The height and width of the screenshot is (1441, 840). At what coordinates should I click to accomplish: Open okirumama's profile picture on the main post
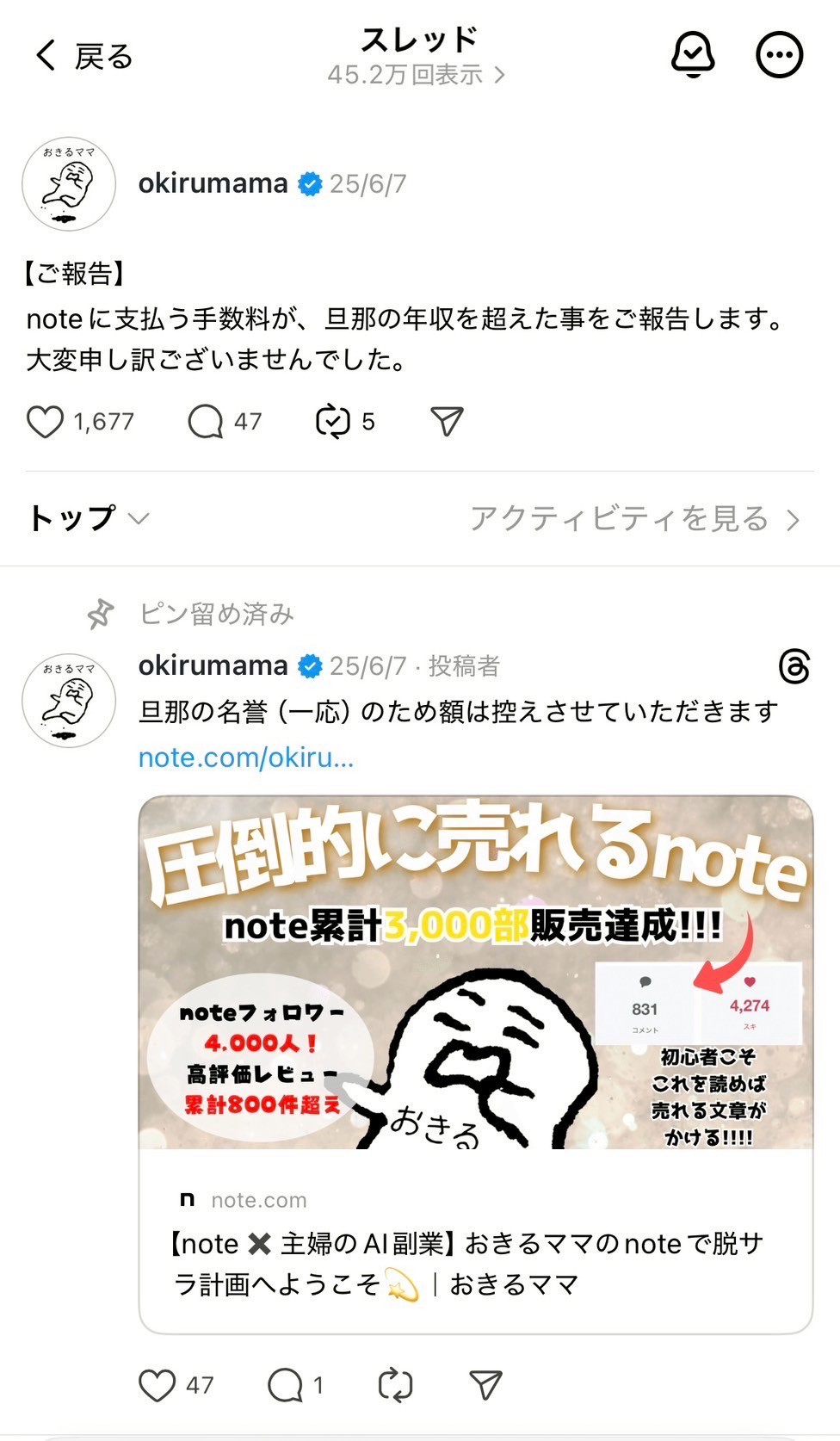click(69, 184)
